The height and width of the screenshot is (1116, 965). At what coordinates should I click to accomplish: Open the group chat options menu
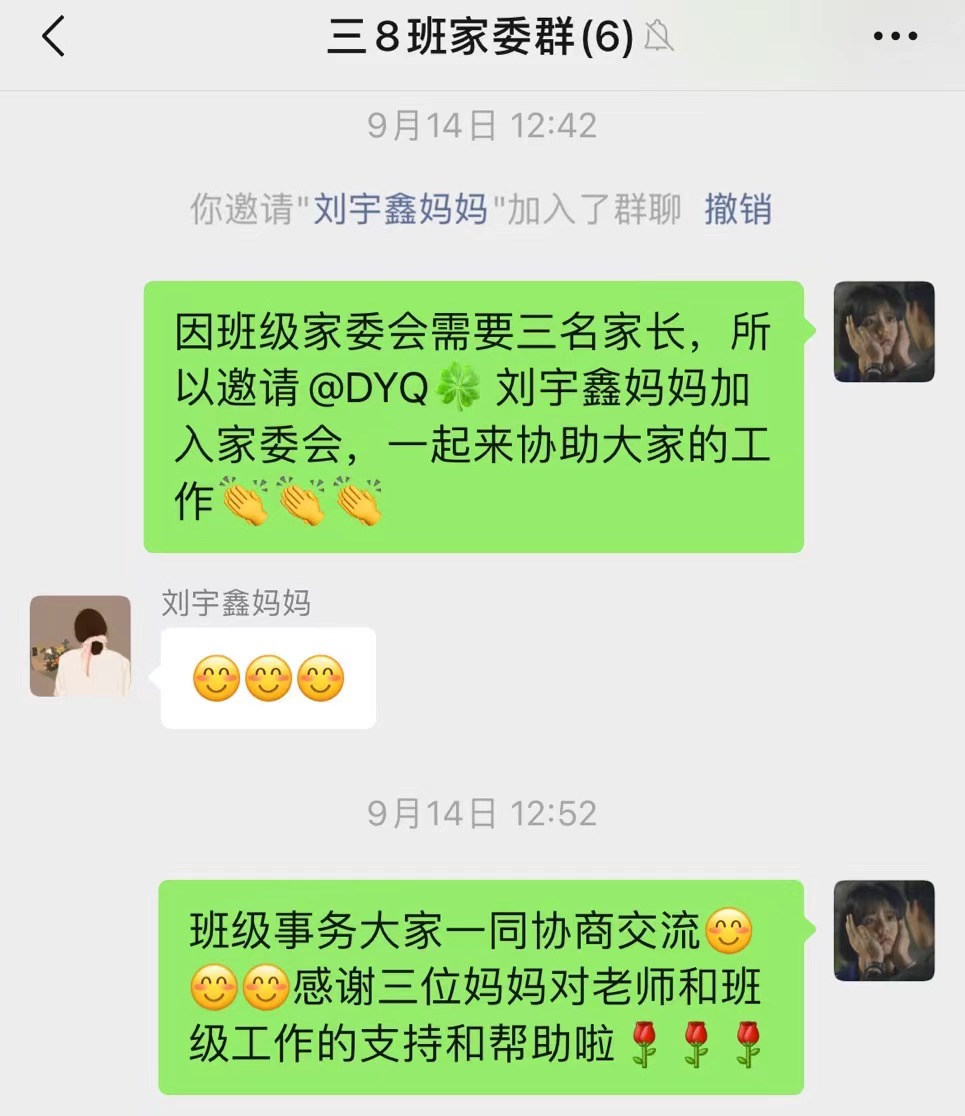(894, 38)
